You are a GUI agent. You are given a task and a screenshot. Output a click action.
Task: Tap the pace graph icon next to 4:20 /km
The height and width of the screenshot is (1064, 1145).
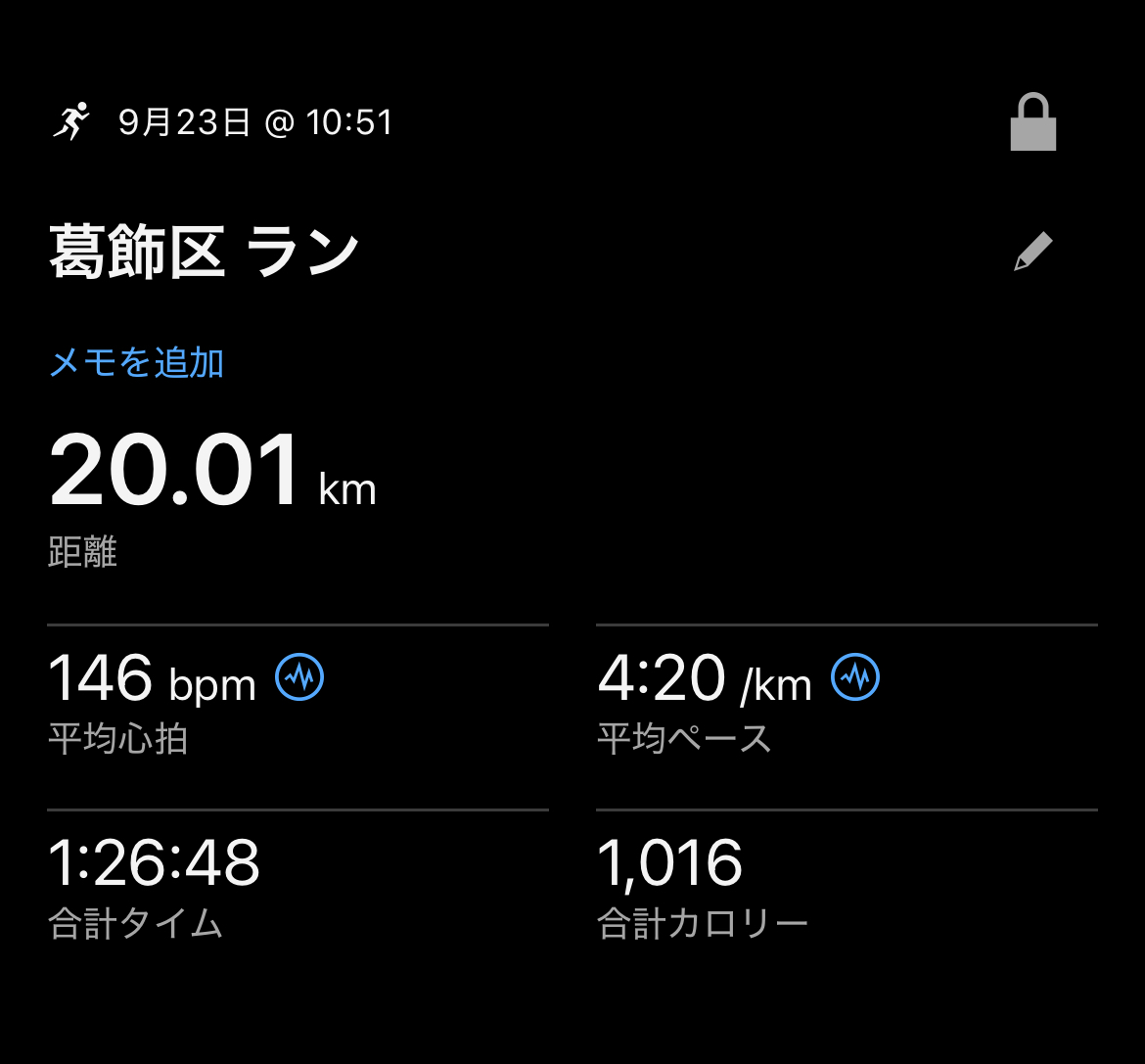point(855,676)
